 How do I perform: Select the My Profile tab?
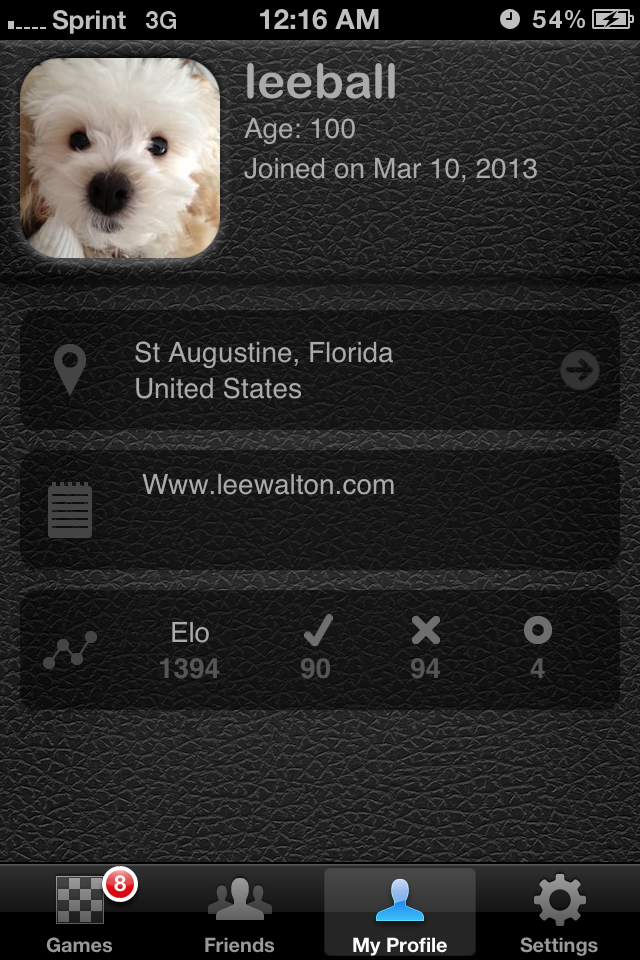(x=399, y=912)
